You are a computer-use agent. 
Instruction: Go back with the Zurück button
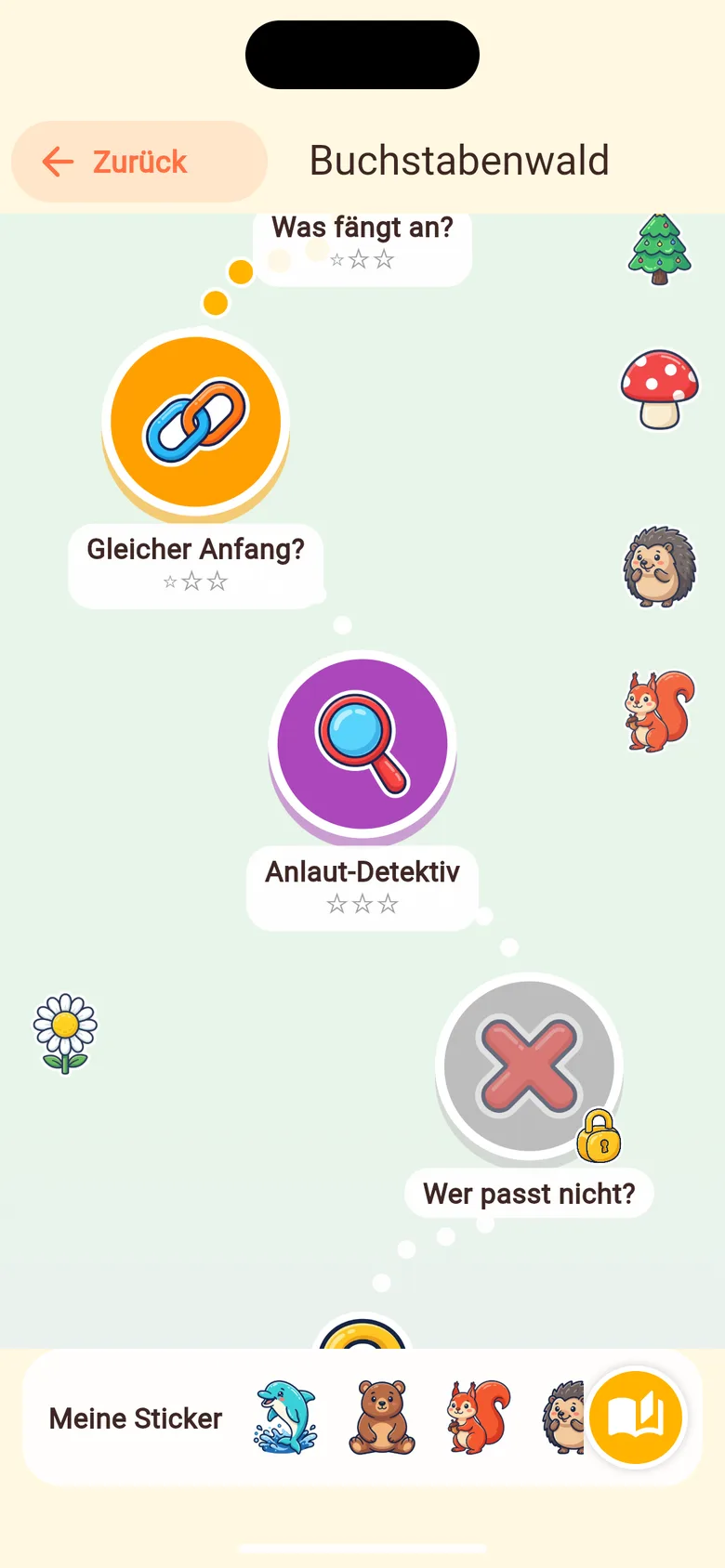click(139, 162)
